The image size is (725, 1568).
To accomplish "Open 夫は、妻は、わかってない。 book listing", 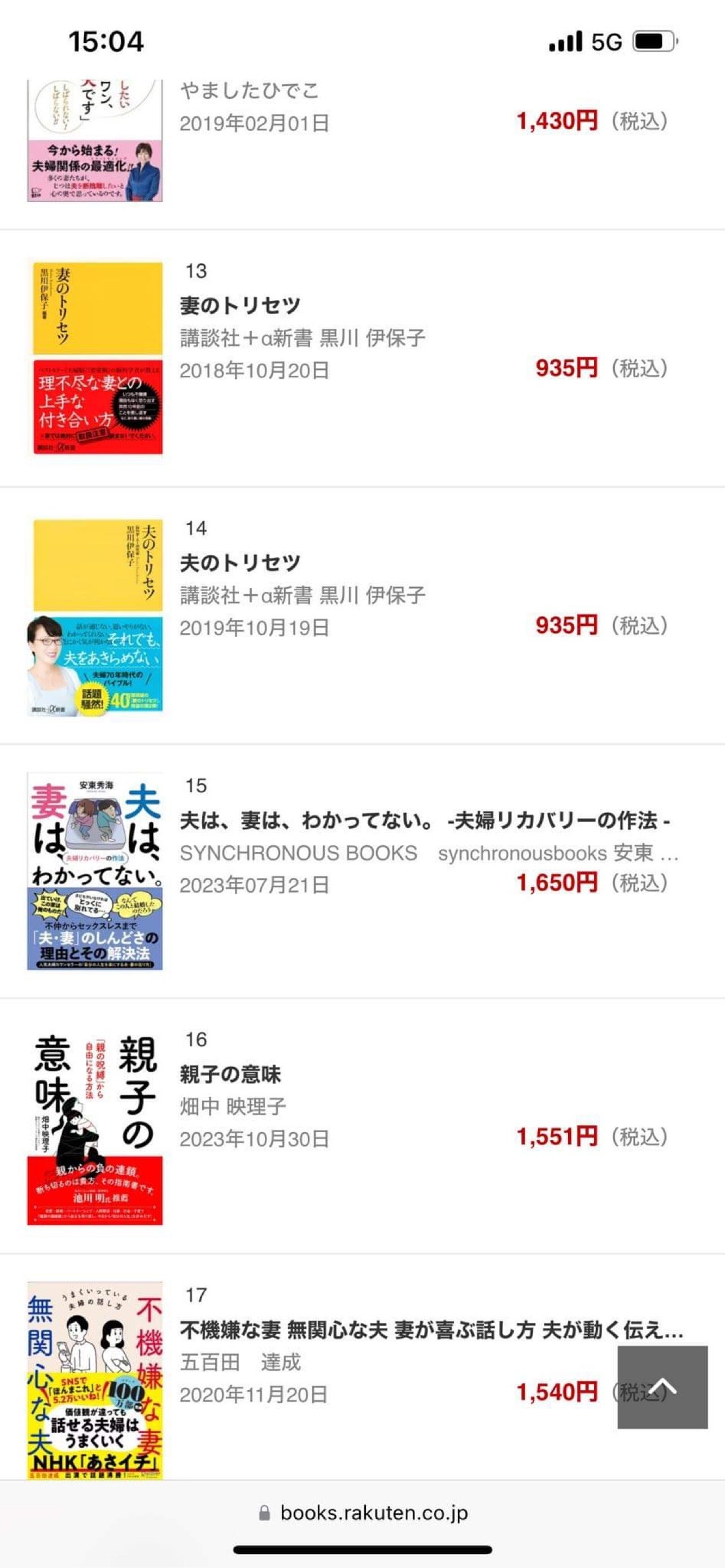I will 424,820.
